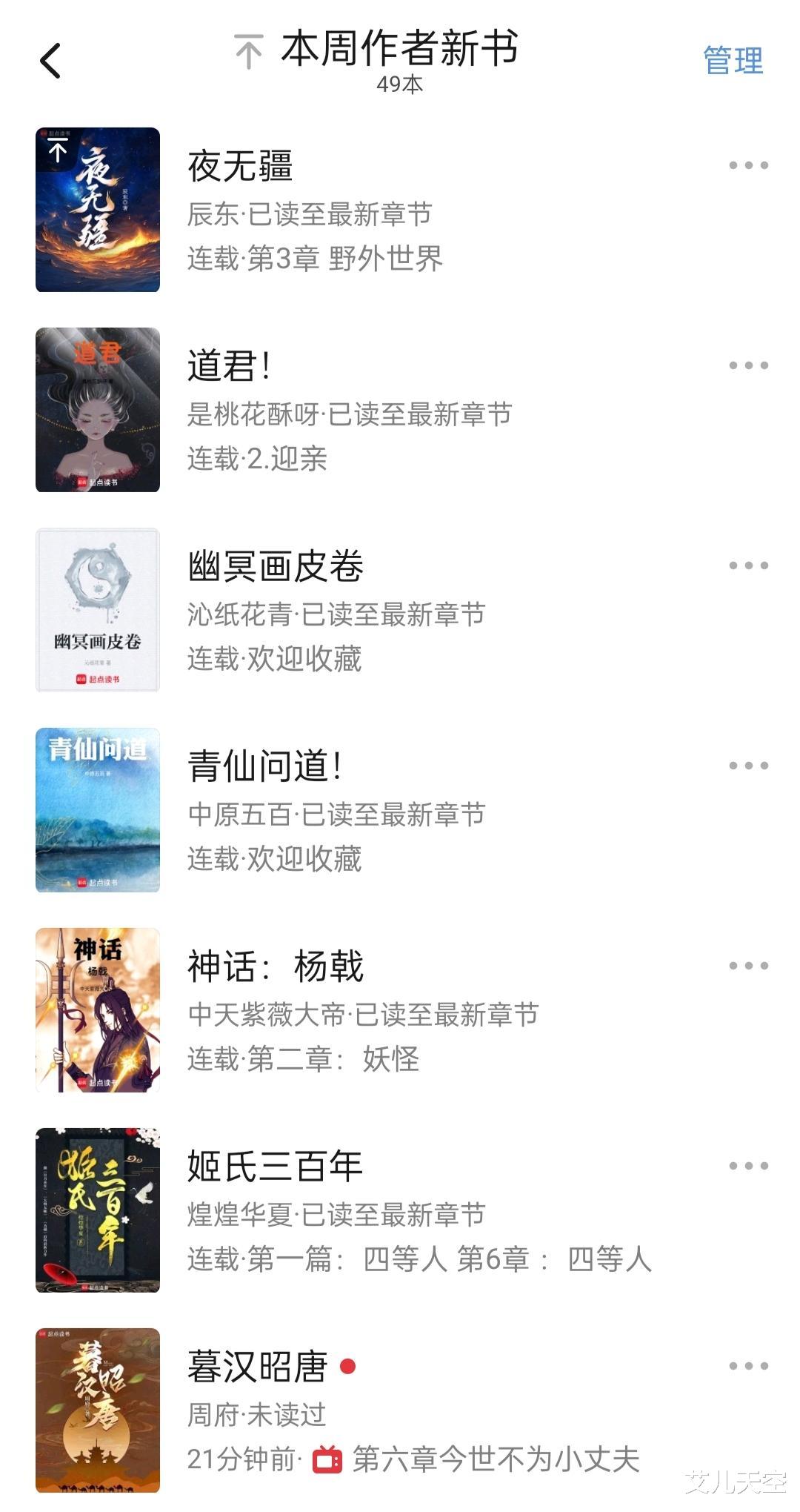The width and height of the screenshot is (800, 1512).
Task: Open the book 青仙问道!
Action: point(264,766)
